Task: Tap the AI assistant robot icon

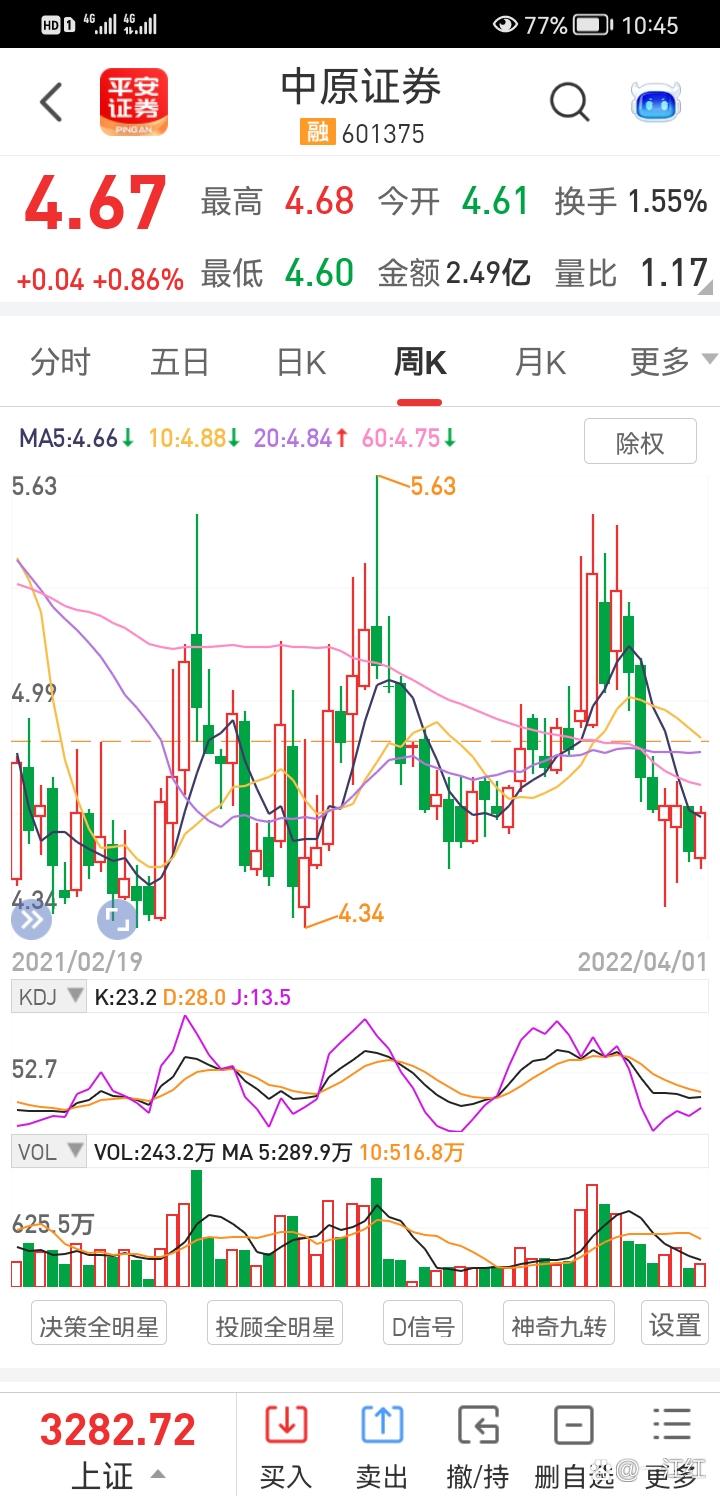Action: pos(655,102)
